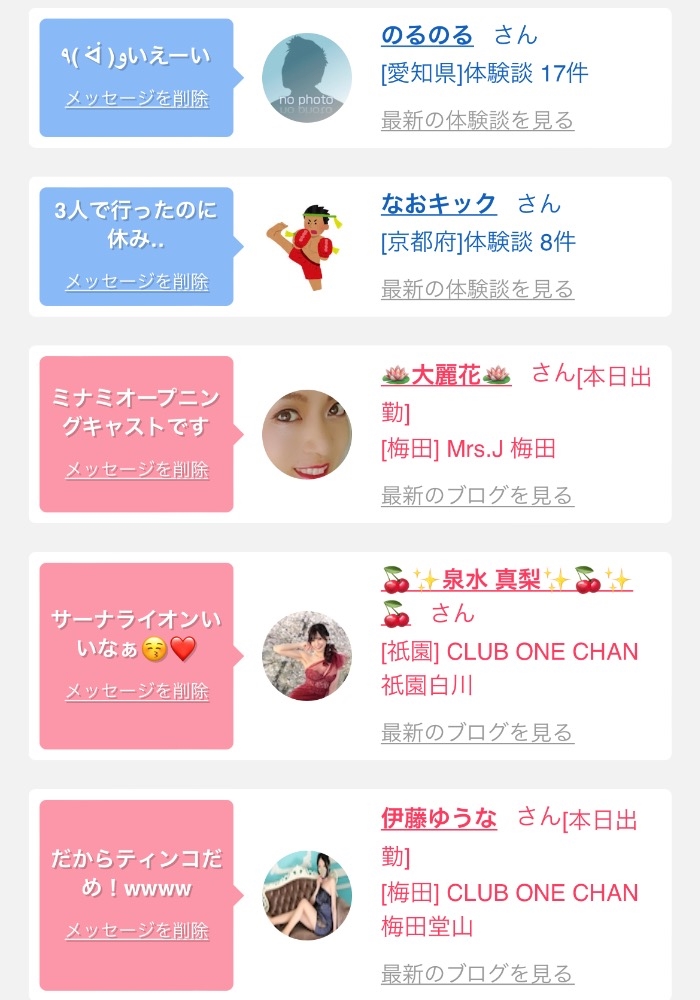Delete the だからティンコだめ message

(x=137, y=930)
